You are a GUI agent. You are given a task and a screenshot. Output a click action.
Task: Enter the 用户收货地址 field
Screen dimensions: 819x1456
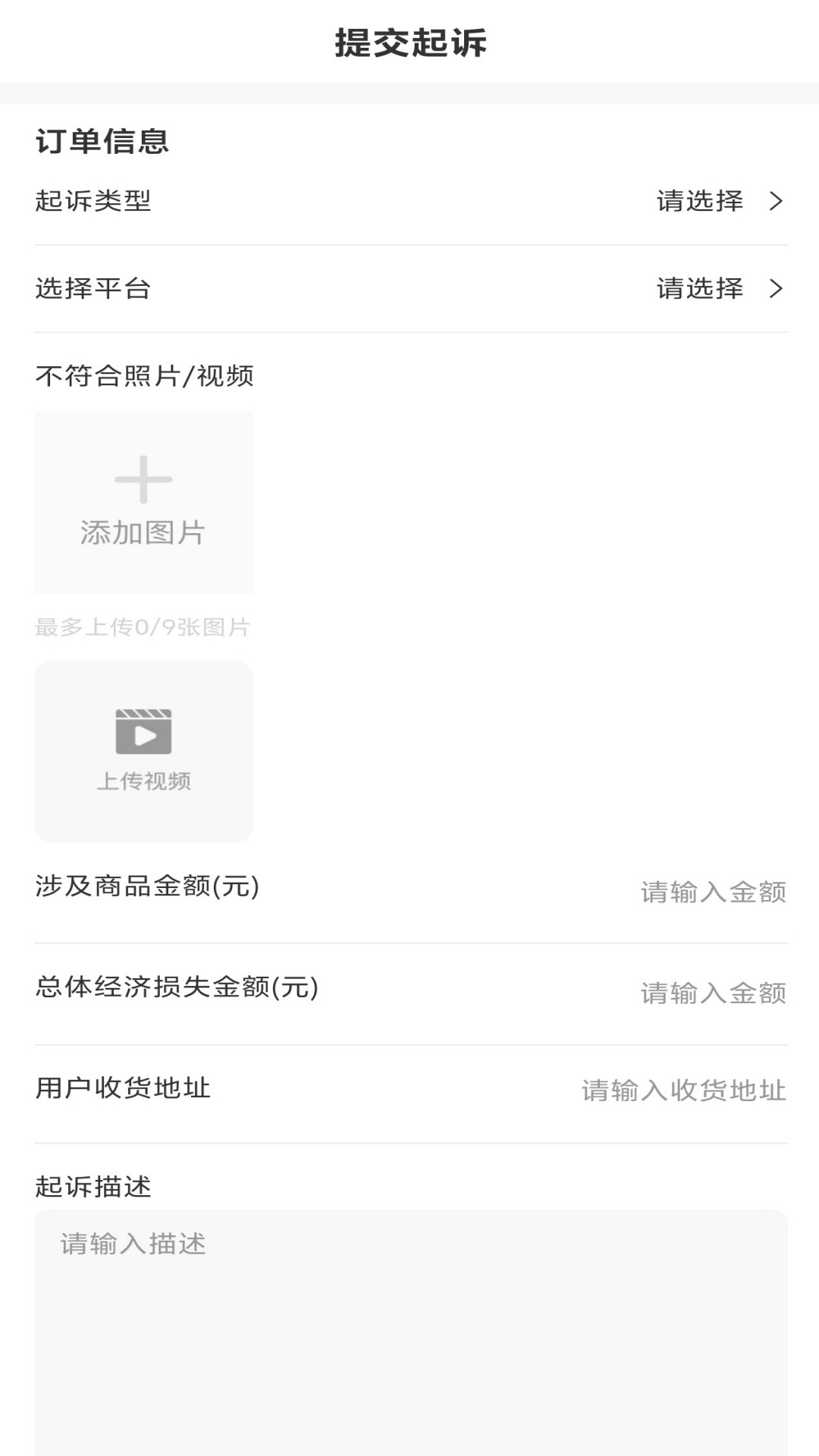(x=683, y=1090)
